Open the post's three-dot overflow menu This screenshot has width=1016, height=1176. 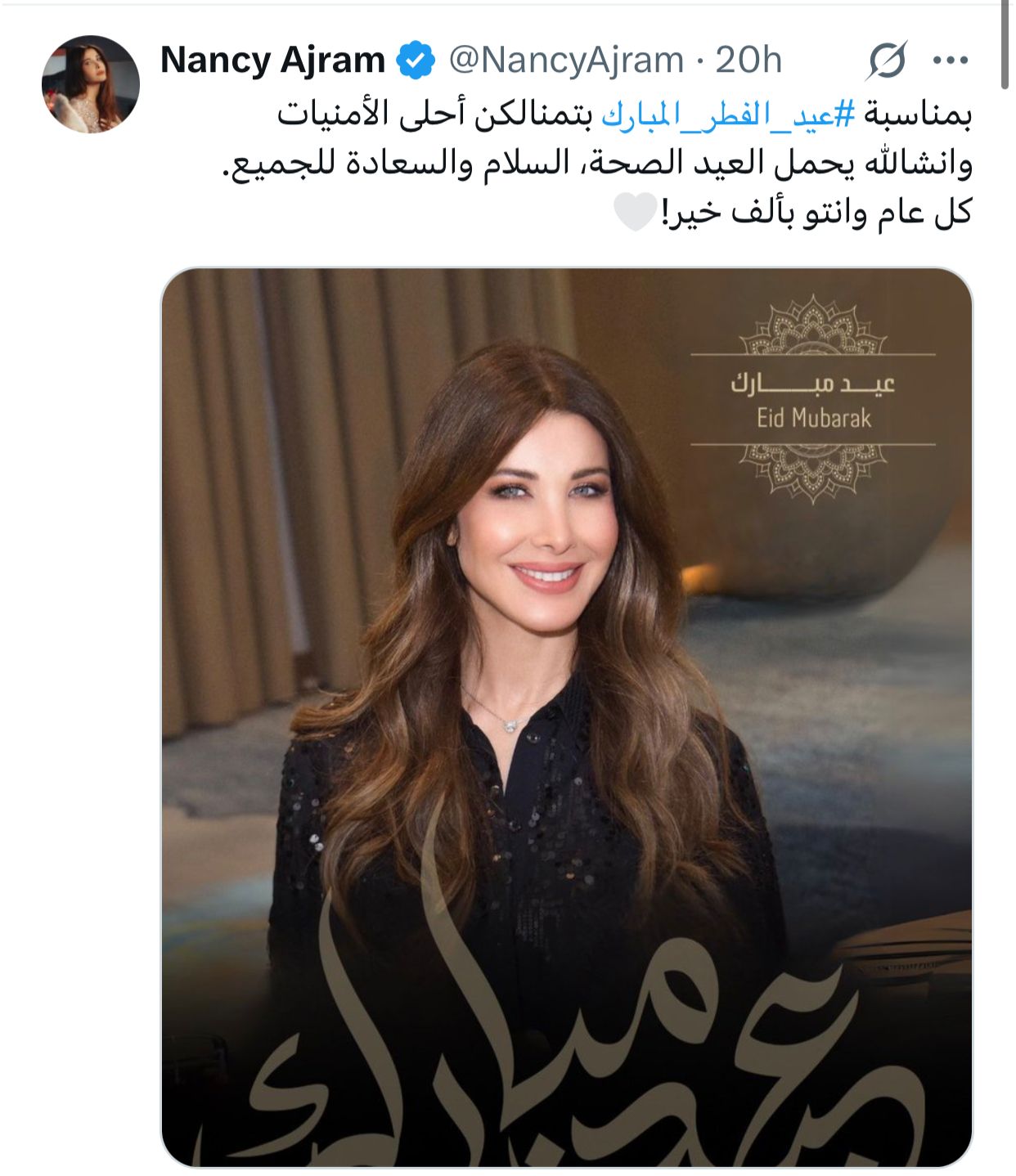pos(951,61)
